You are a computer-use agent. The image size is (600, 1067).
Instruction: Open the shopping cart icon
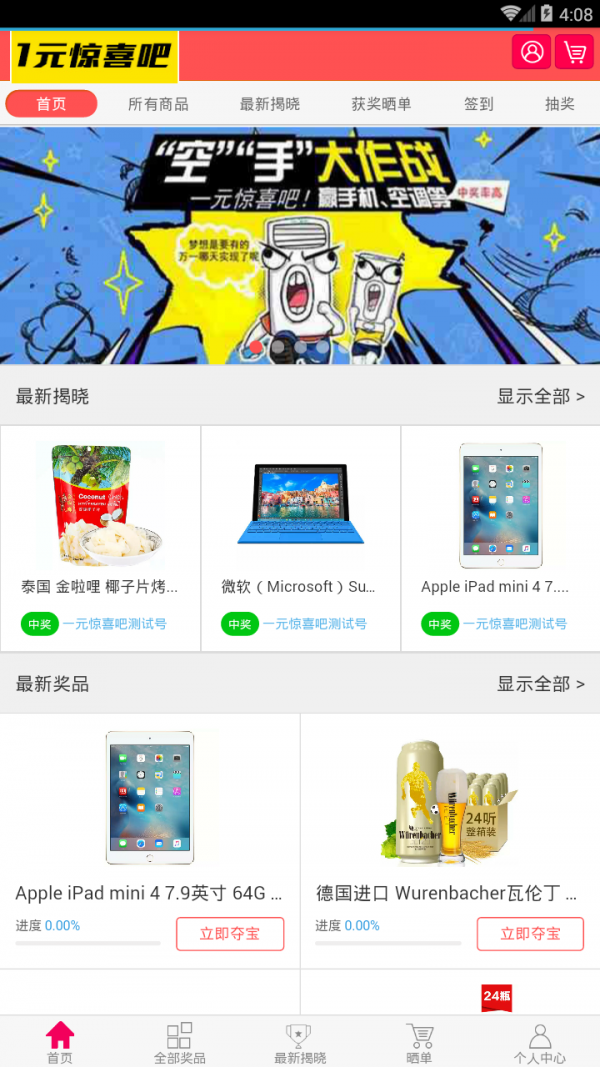(574, 52)
